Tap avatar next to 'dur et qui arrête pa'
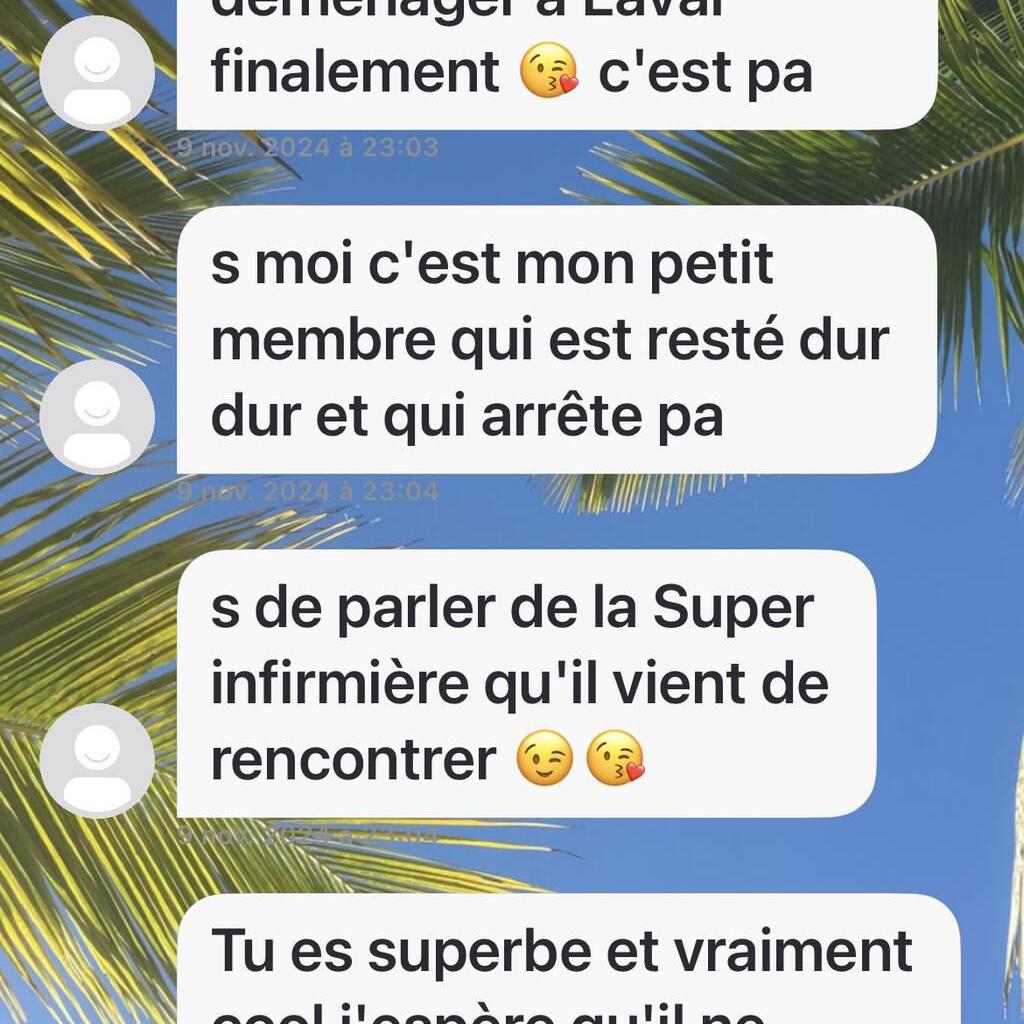The height and width of the screenshot is (1024, 1024). click(x=97, y=417)
